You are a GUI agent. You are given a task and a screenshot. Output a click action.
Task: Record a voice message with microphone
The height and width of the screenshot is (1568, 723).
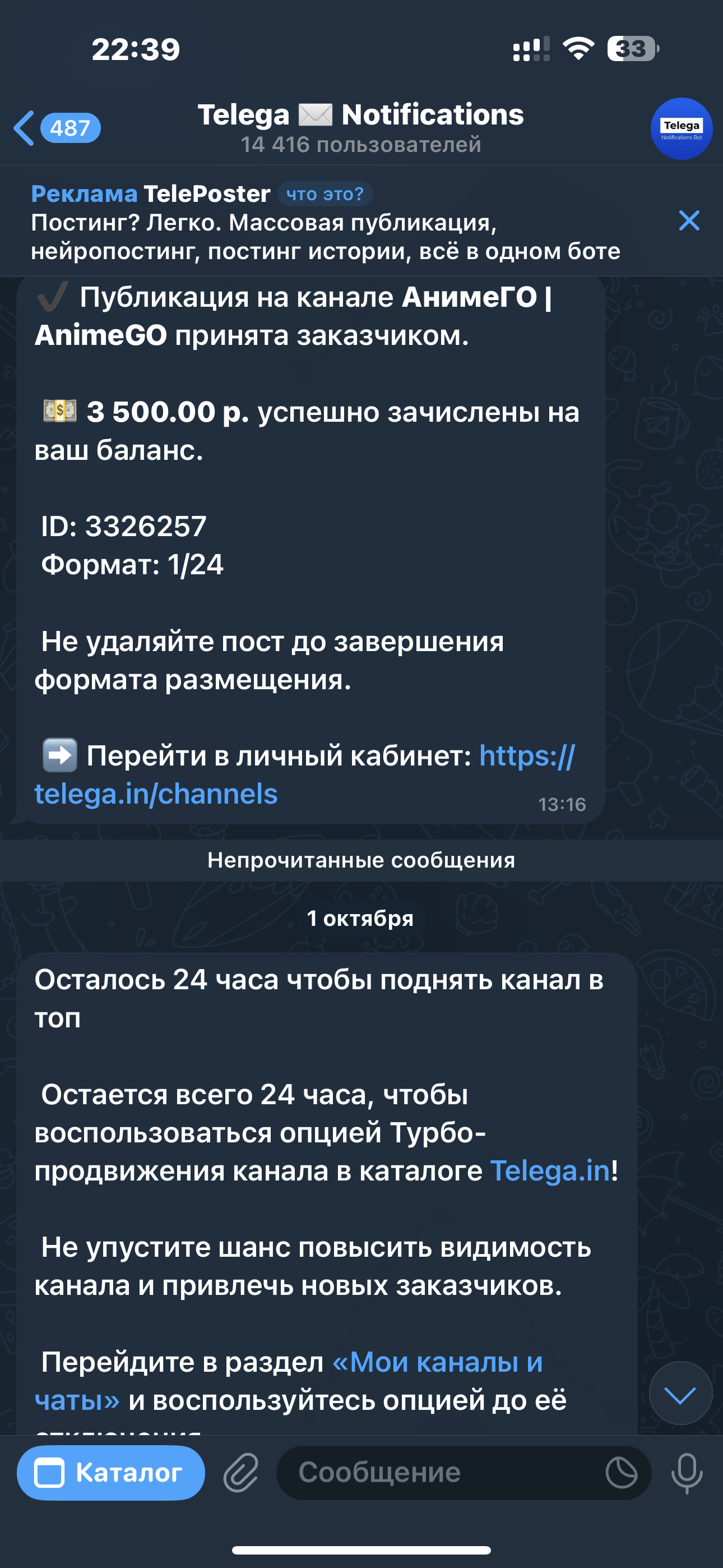click(687, 1473)
